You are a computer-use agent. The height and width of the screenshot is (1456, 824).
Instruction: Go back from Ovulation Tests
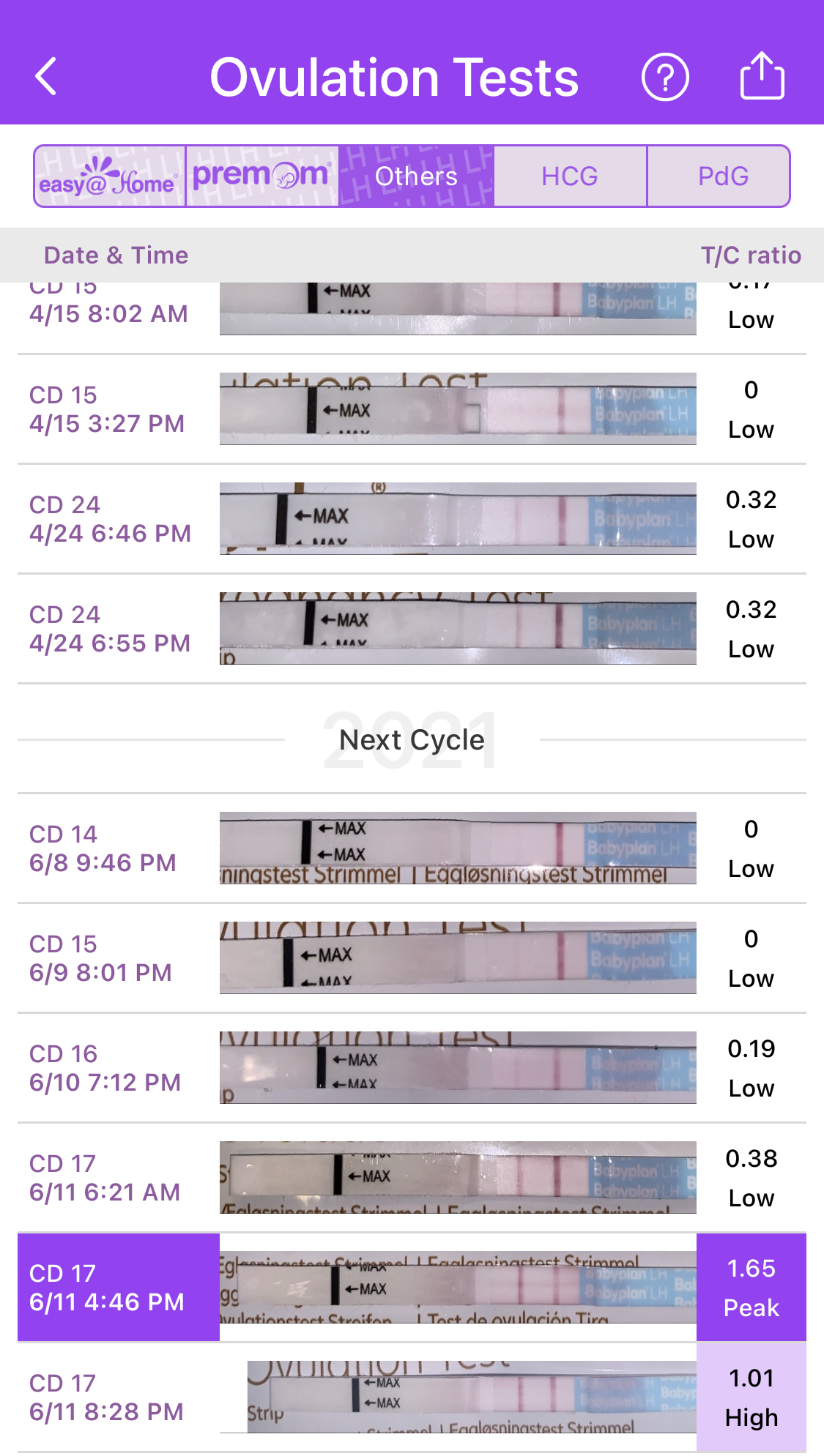46,77
